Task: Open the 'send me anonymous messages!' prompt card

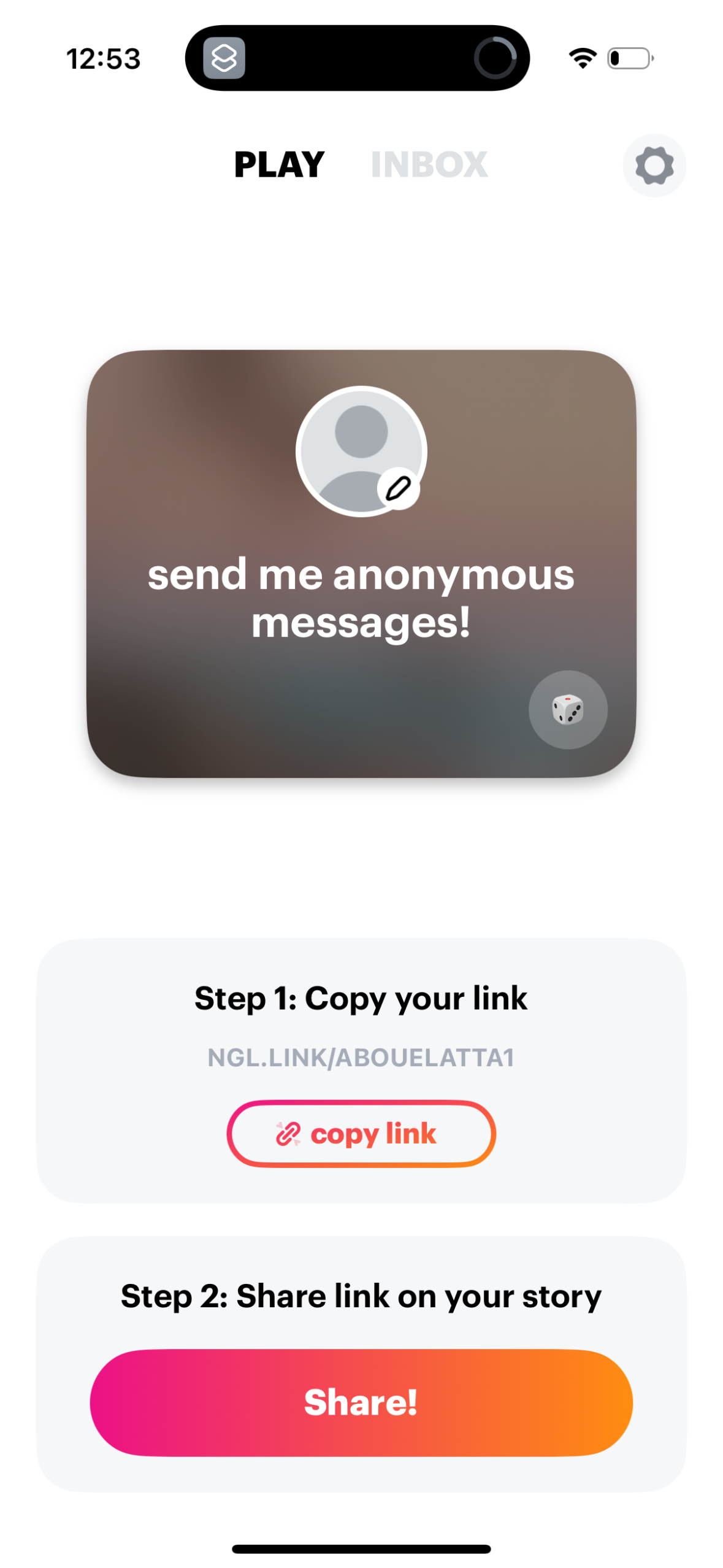Action: 361,598
